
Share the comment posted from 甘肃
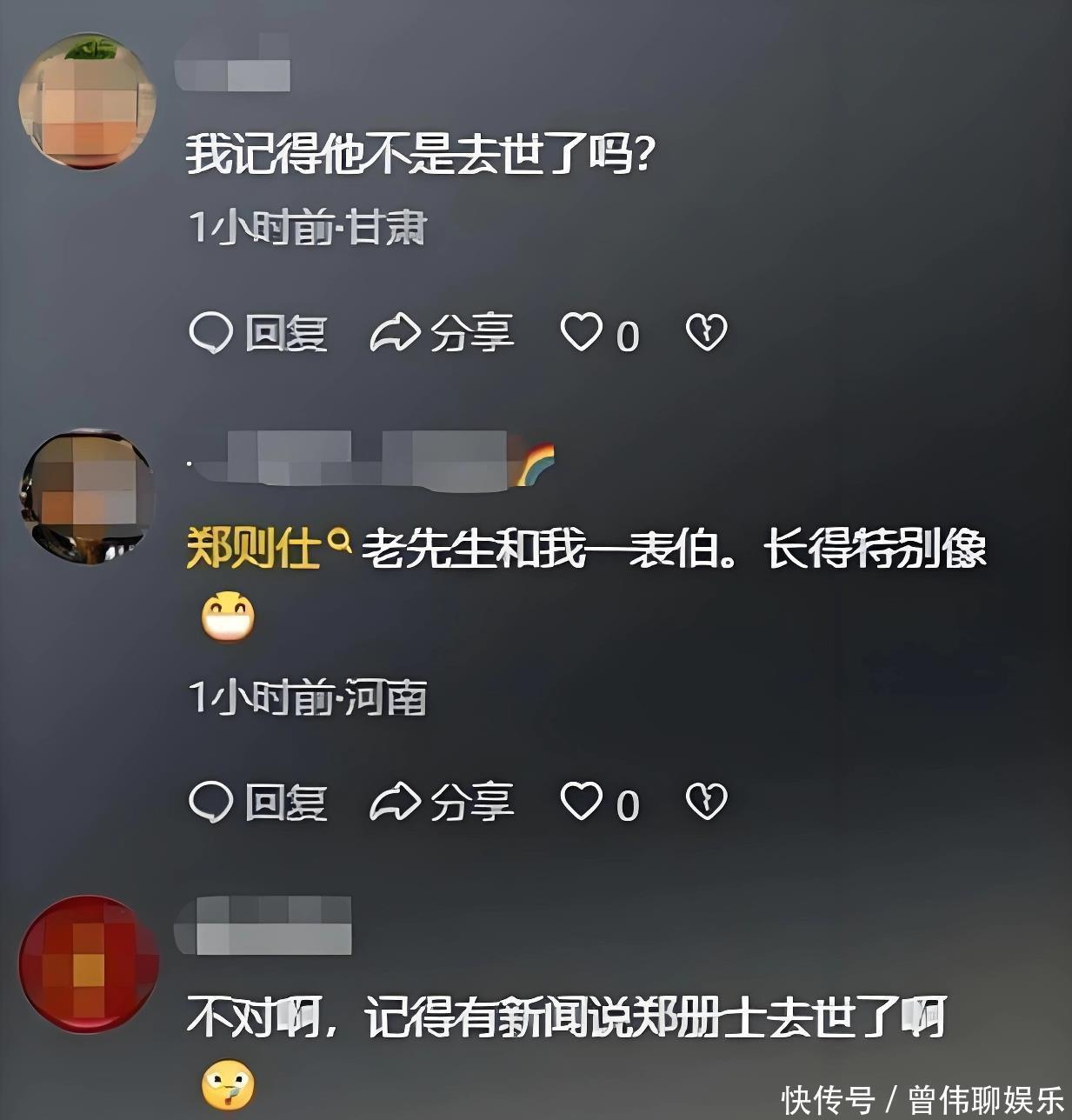tap(442, 334)
